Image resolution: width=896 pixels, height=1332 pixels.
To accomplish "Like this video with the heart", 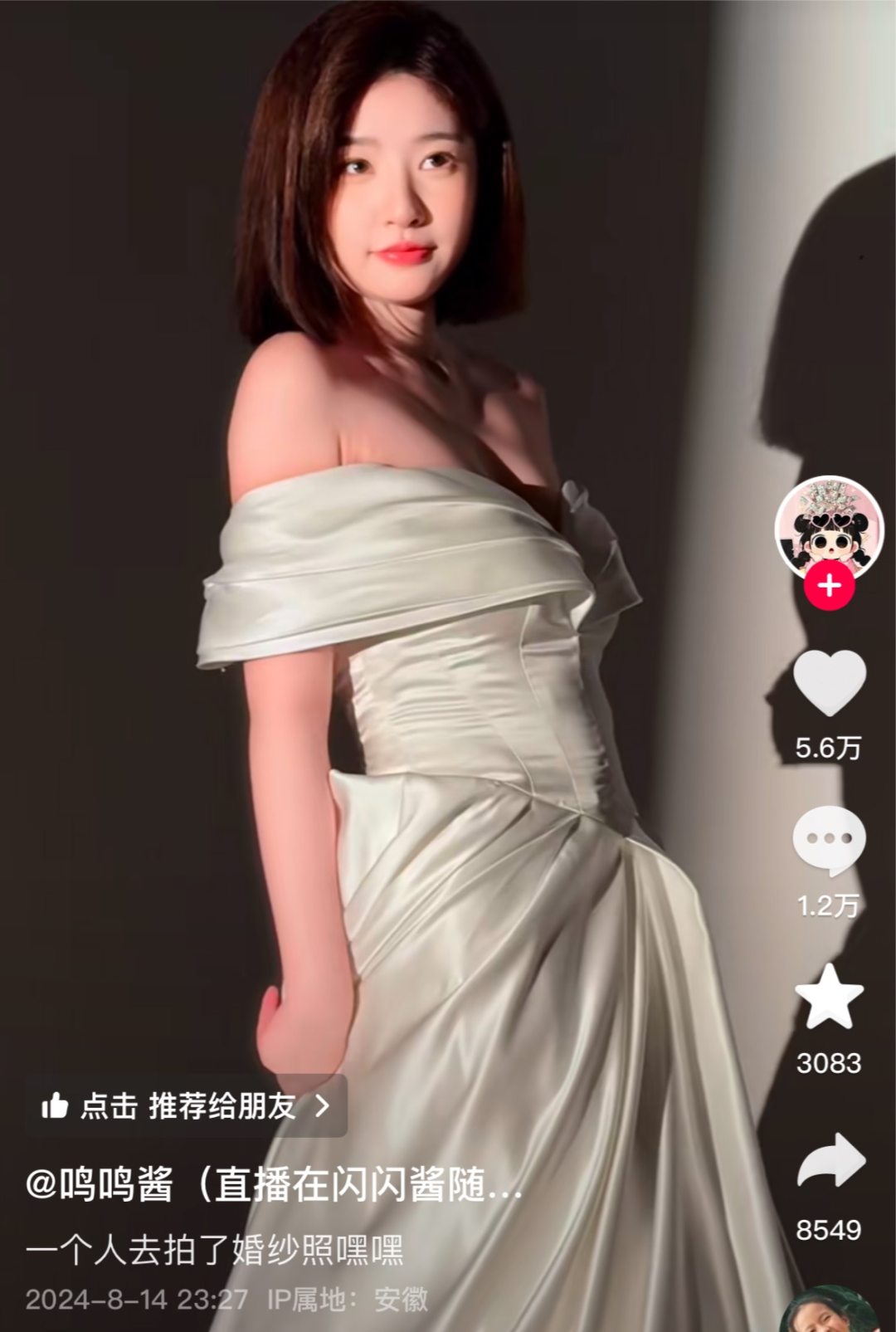I will (829, 683).
